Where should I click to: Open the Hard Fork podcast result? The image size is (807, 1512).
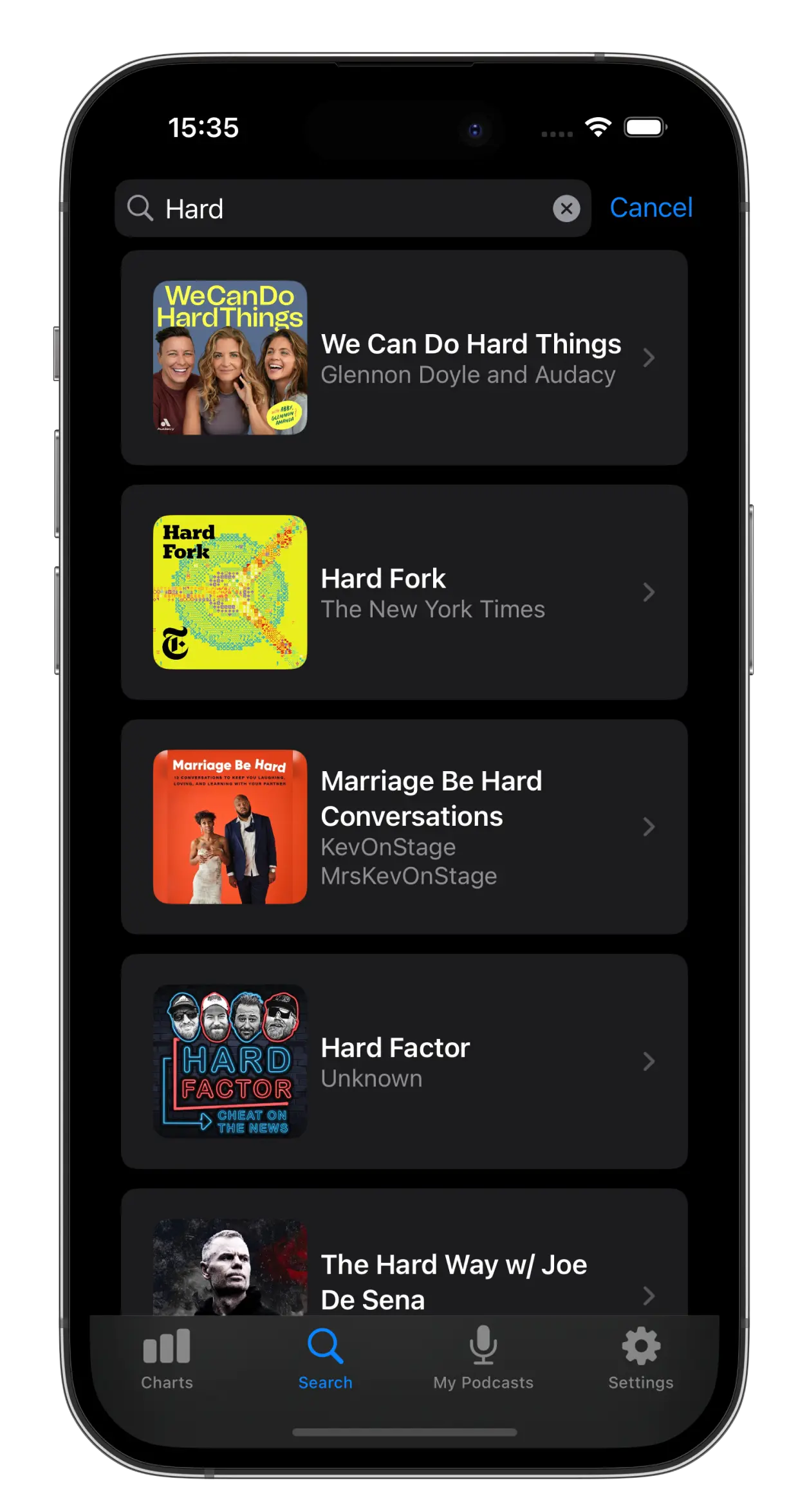tap(404, 592)
